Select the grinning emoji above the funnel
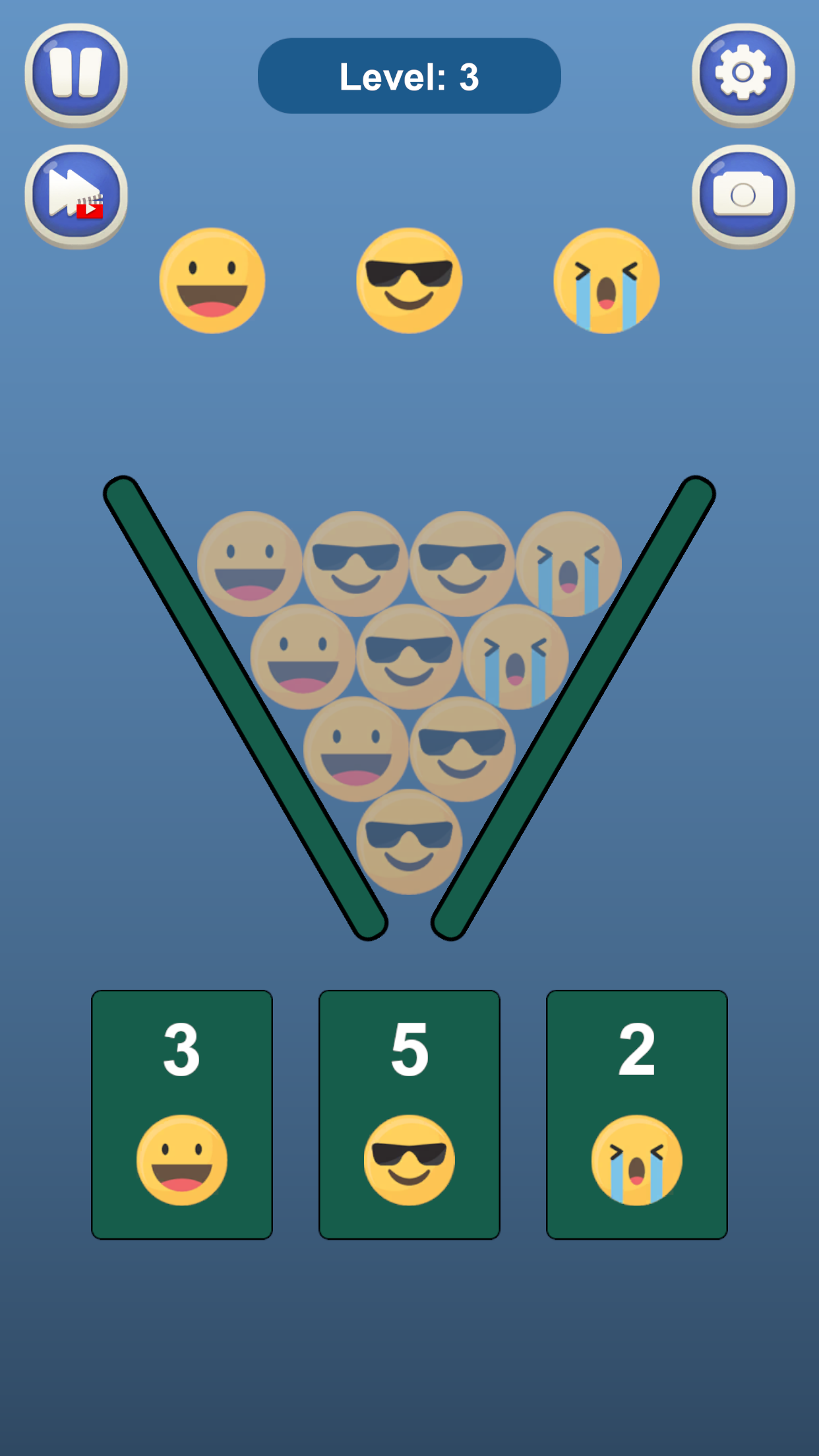This screenshot has height=1456, width=819. [x=212, y=281]
